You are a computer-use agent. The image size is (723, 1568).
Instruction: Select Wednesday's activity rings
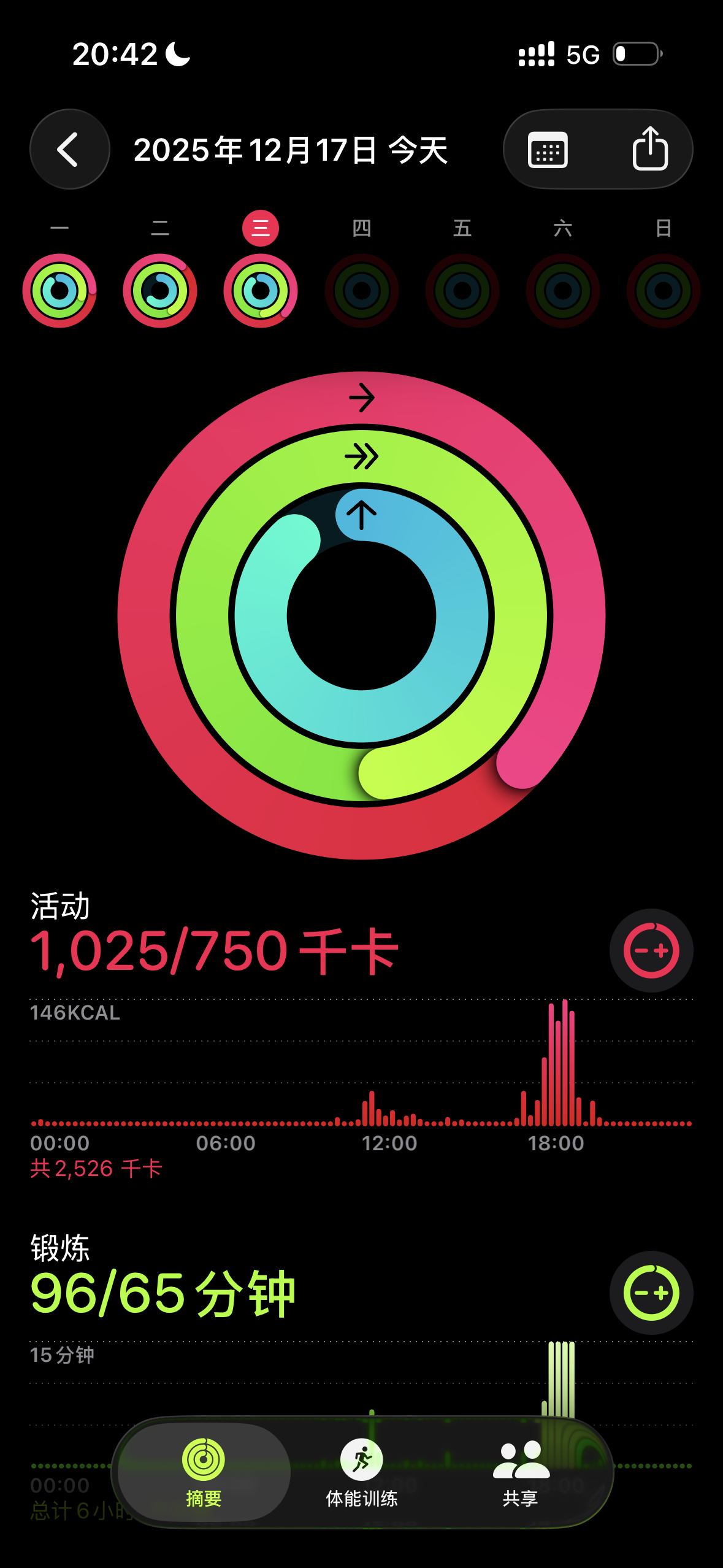click(261, 291)
